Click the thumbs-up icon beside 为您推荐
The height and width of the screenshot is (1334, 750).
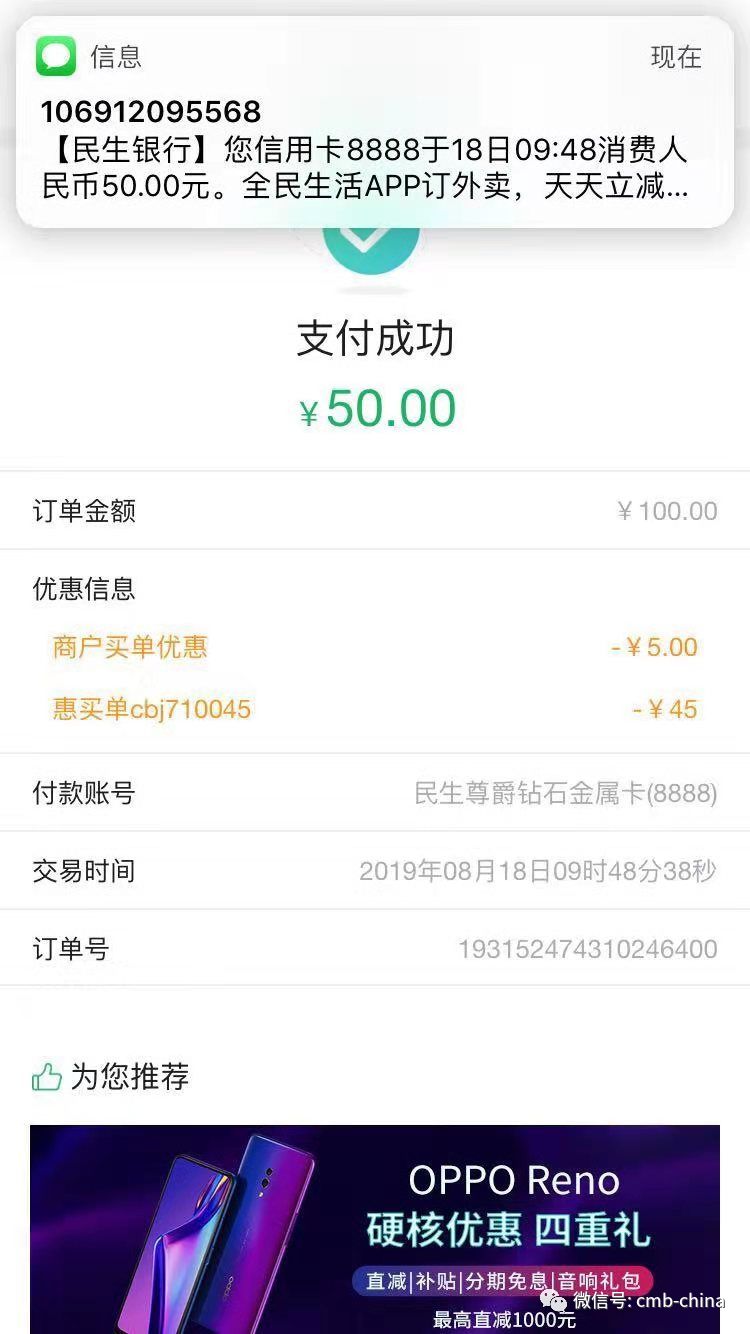pyautogui.click(x=47, y=1077)
